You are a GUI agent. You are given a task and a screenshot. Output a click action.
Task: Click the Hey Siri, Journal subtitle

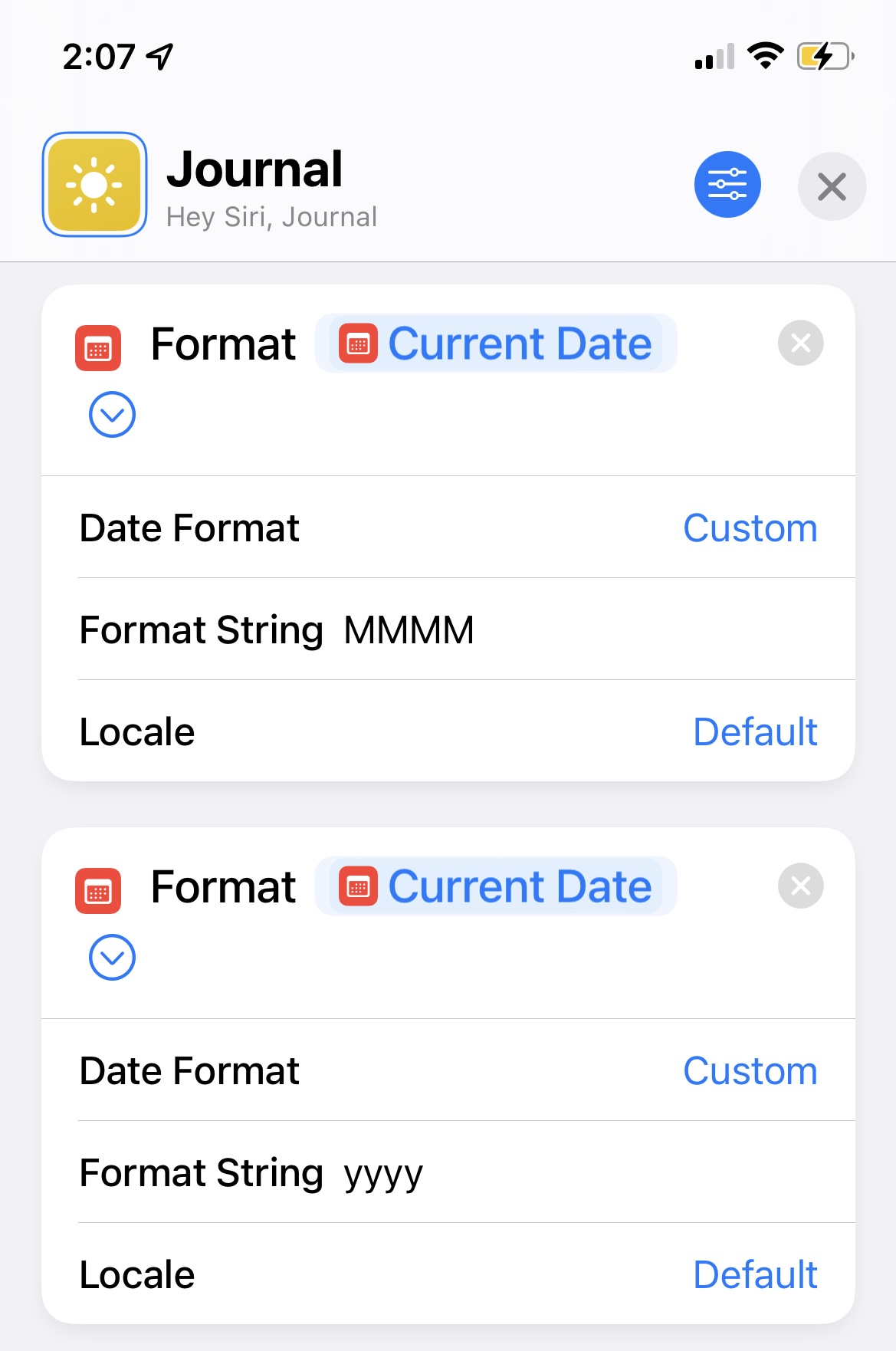(271, 217)
